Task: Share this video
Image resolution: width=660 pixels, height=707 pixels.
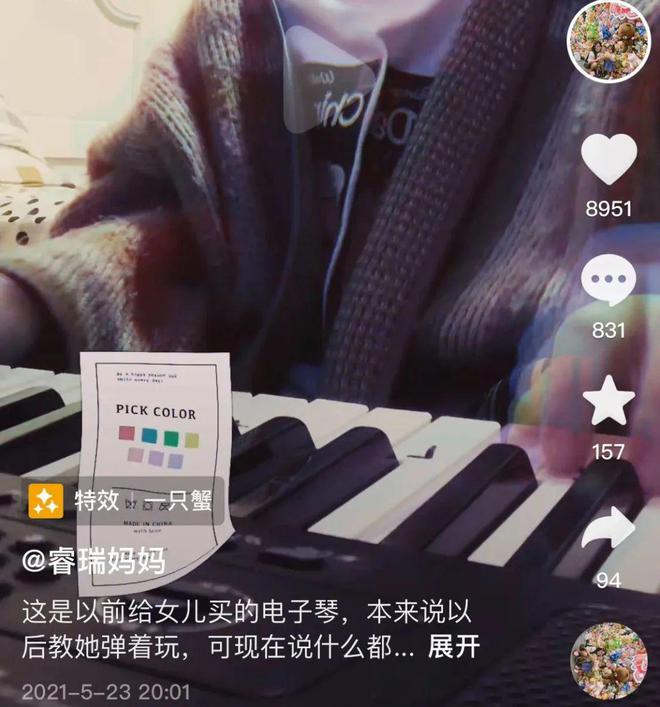Action: [x=608, y=528]
